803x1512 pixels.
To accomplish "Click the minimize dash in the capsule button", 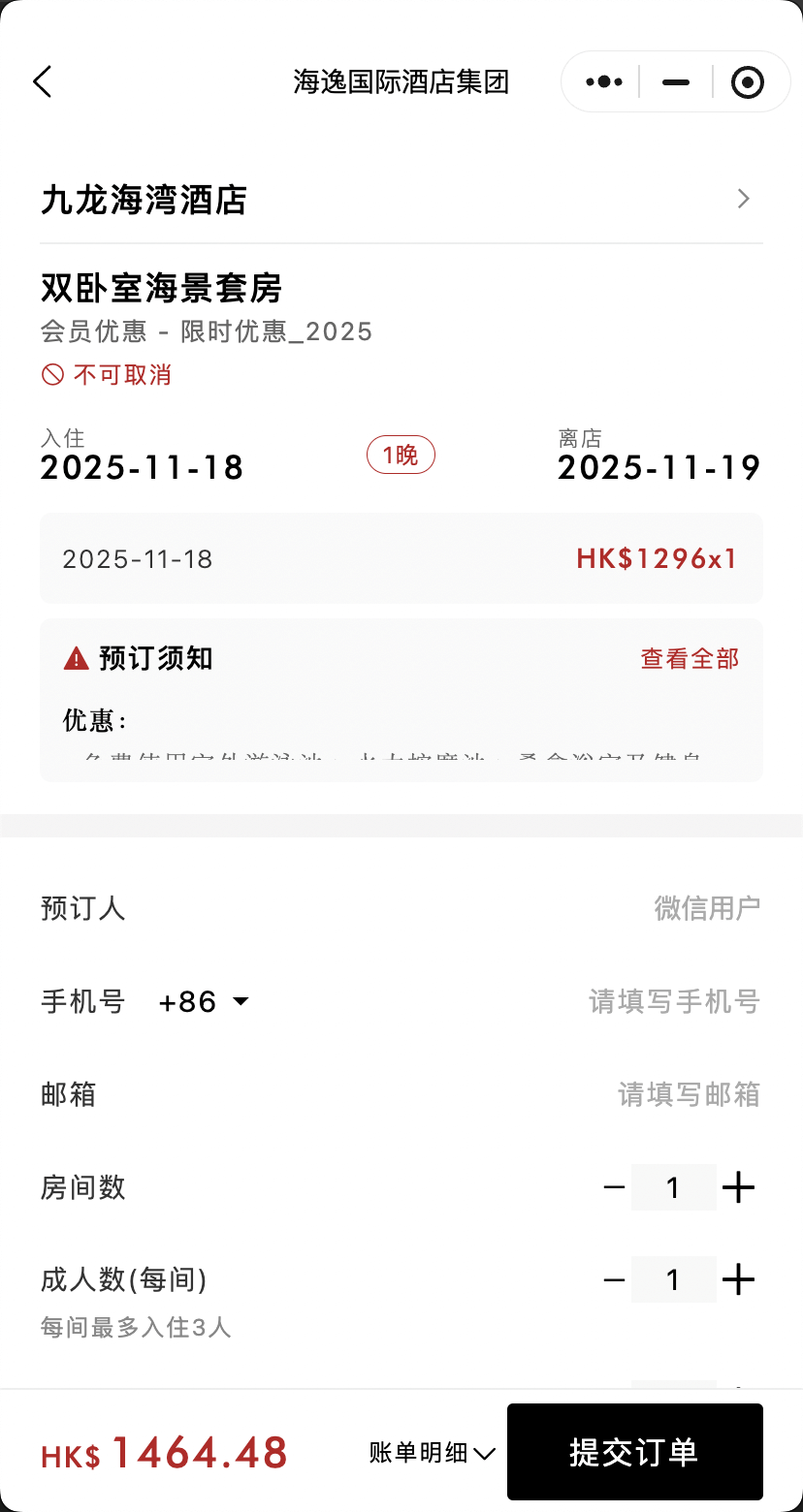I will (x=675, y=82).
